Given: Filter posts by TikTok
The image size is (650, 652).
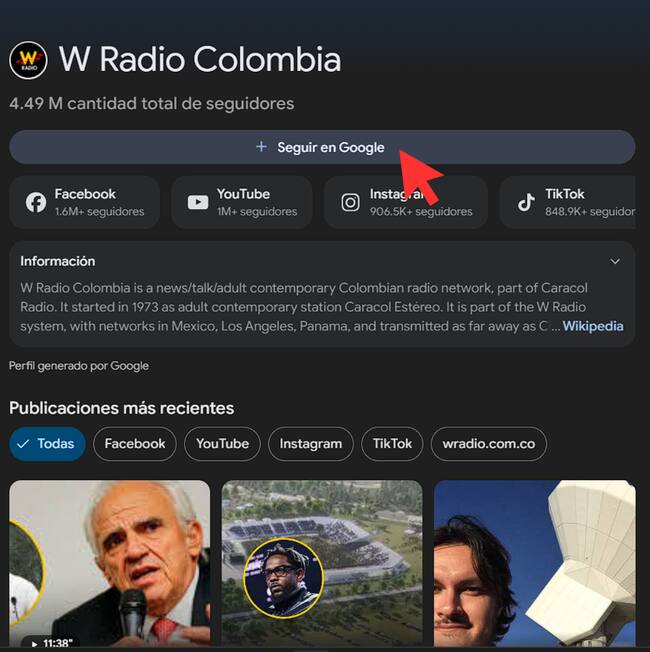Looking at the screenshot, I should point(392,444).
